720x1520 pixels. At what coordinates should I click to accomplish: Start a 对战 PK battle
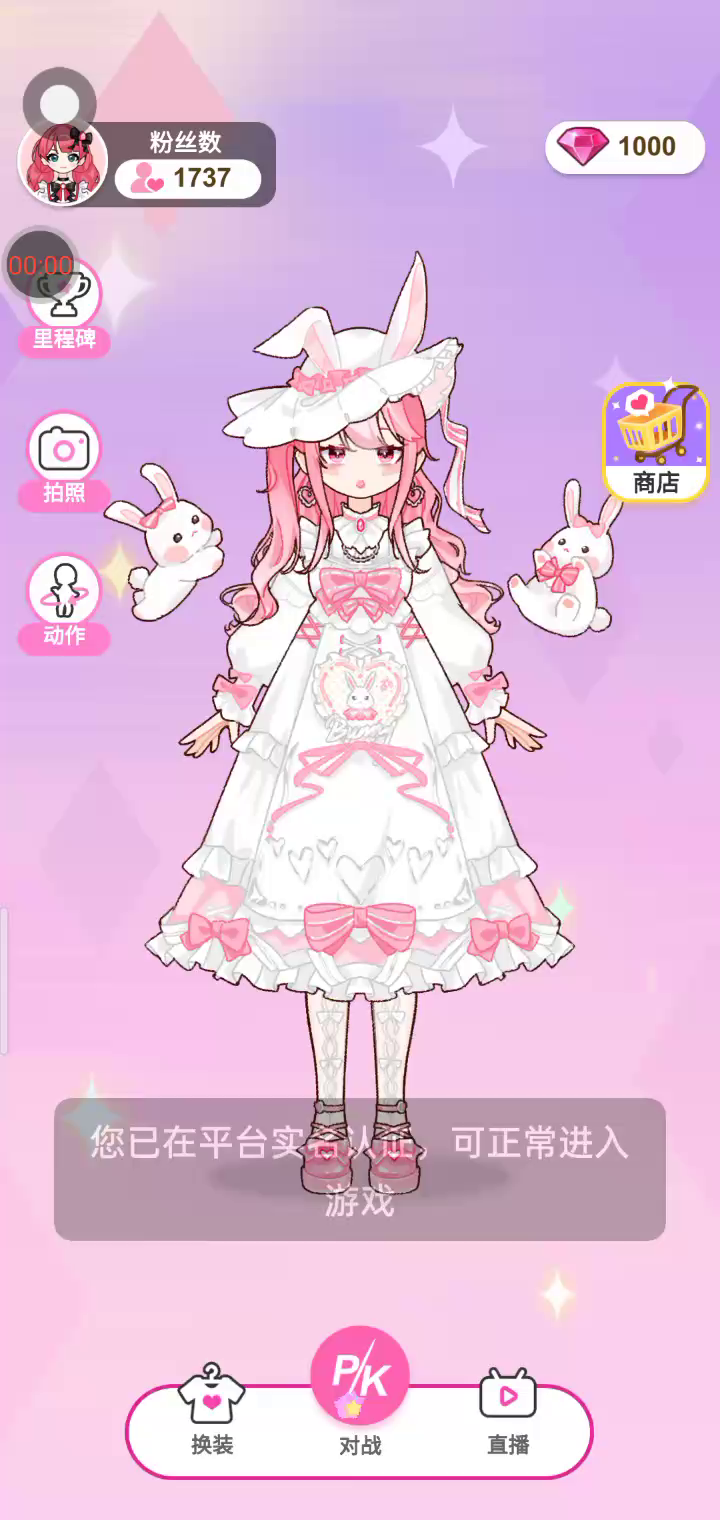360,1392
